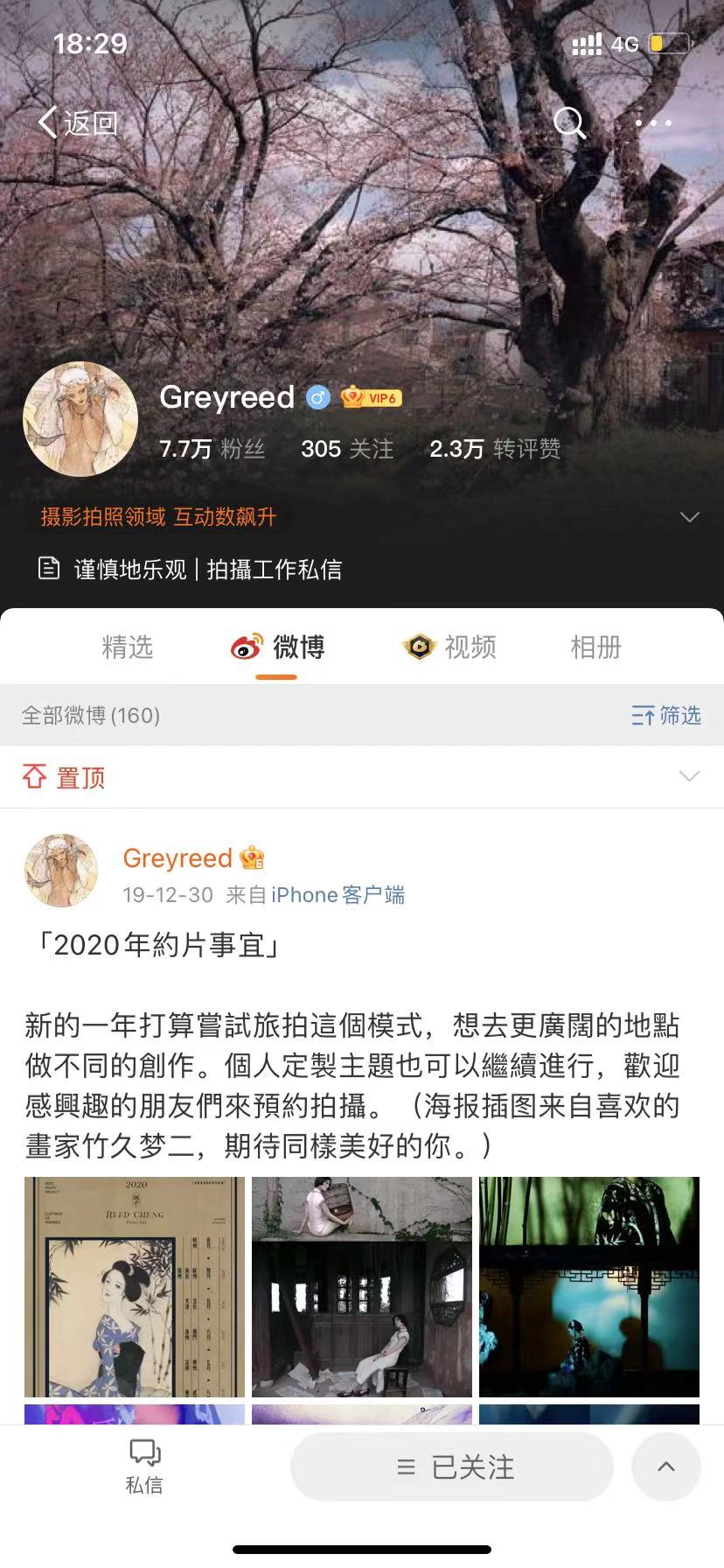Select the 微博 tab

pos(278,647)
